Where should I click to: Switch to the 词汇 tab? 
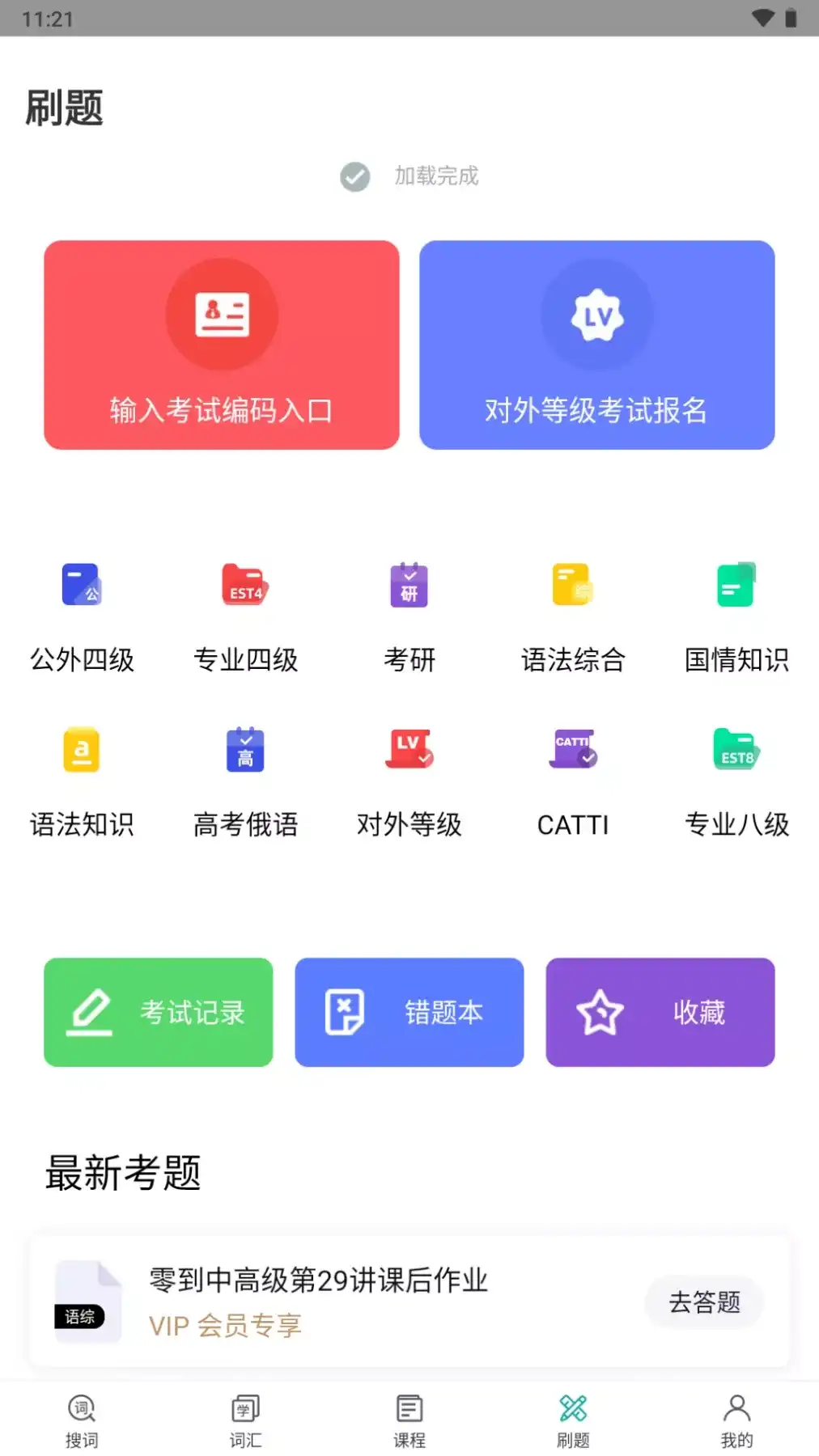(245, 1420)
